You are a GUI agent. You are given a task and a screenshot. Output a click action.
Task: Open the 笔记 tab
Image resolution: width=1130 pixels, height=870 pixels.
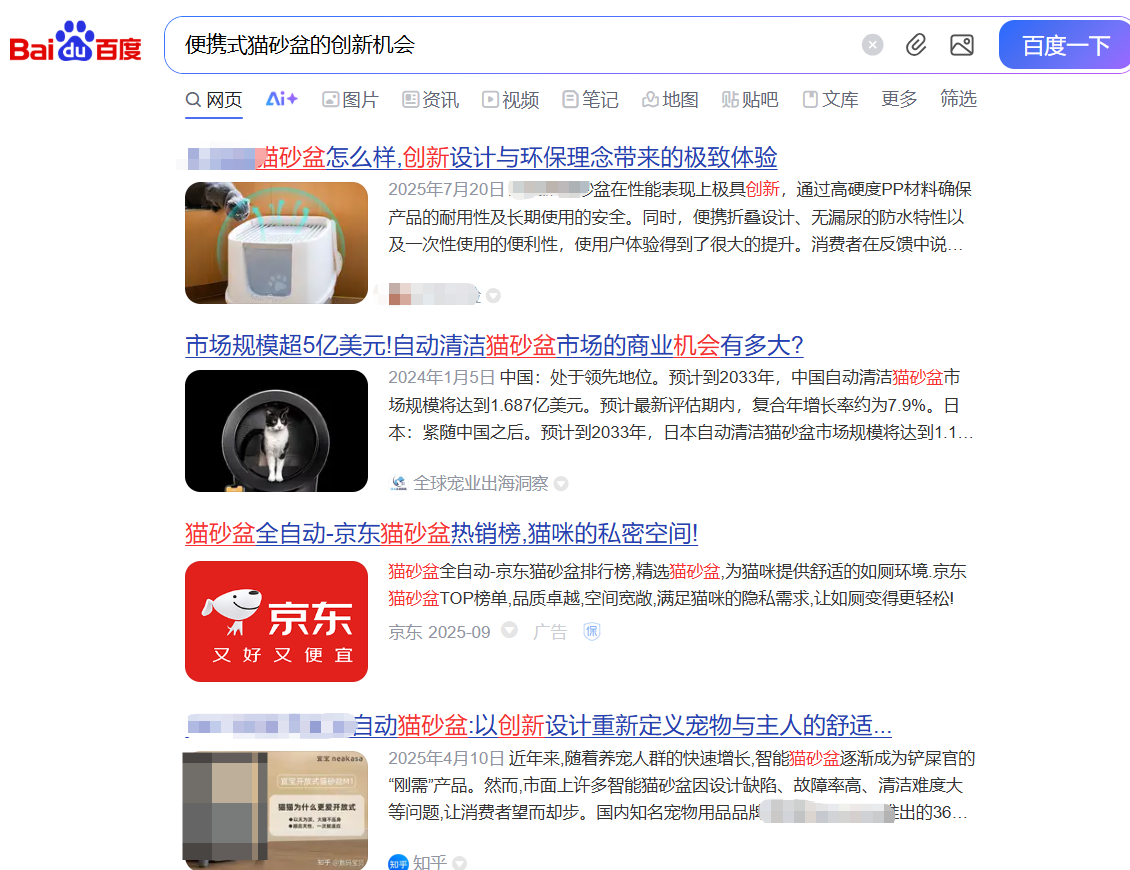(x=590, y=100)
